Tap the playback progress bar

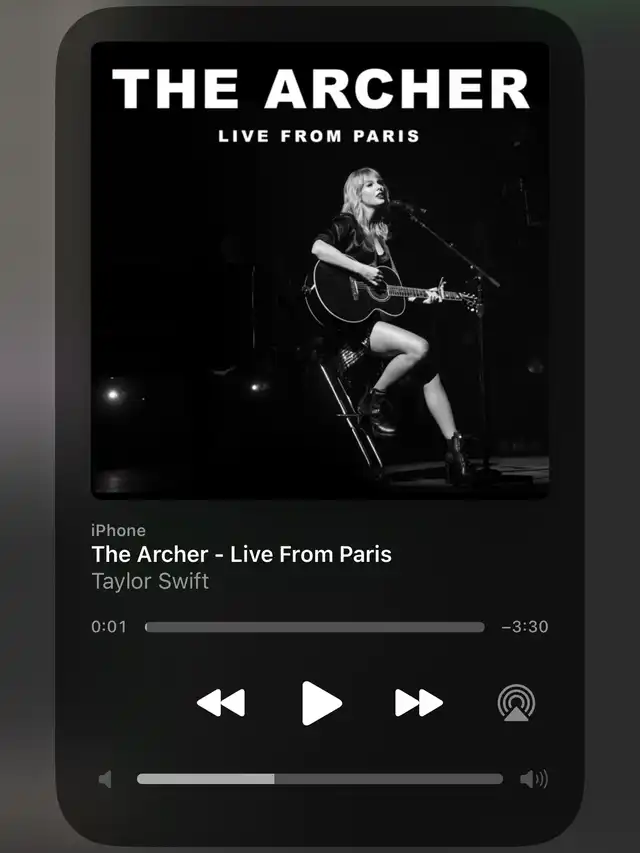pos(315,627)
